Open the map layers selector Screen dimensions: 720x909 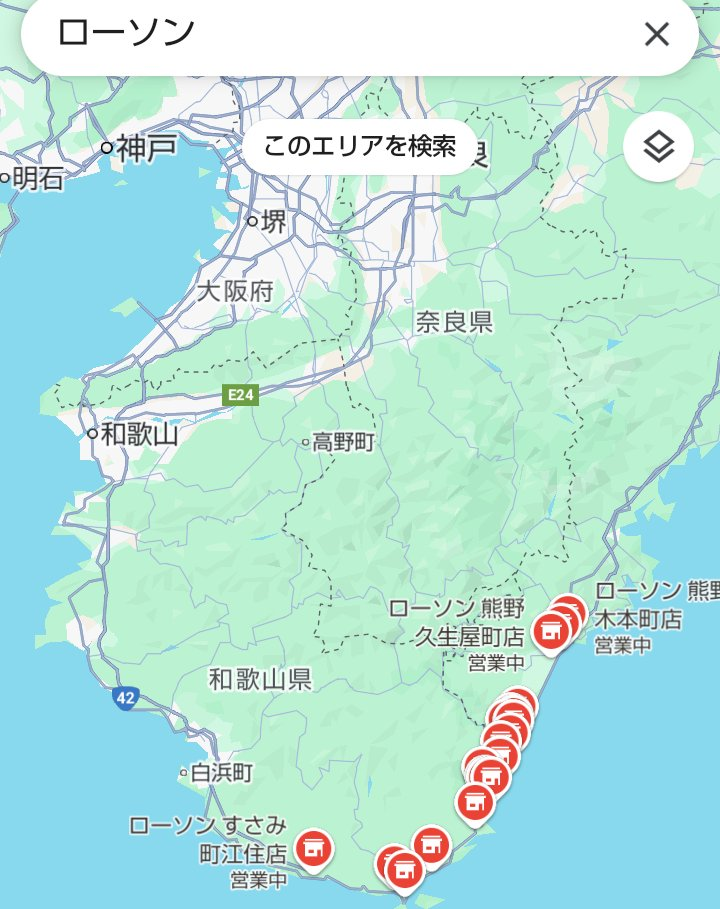658,147
